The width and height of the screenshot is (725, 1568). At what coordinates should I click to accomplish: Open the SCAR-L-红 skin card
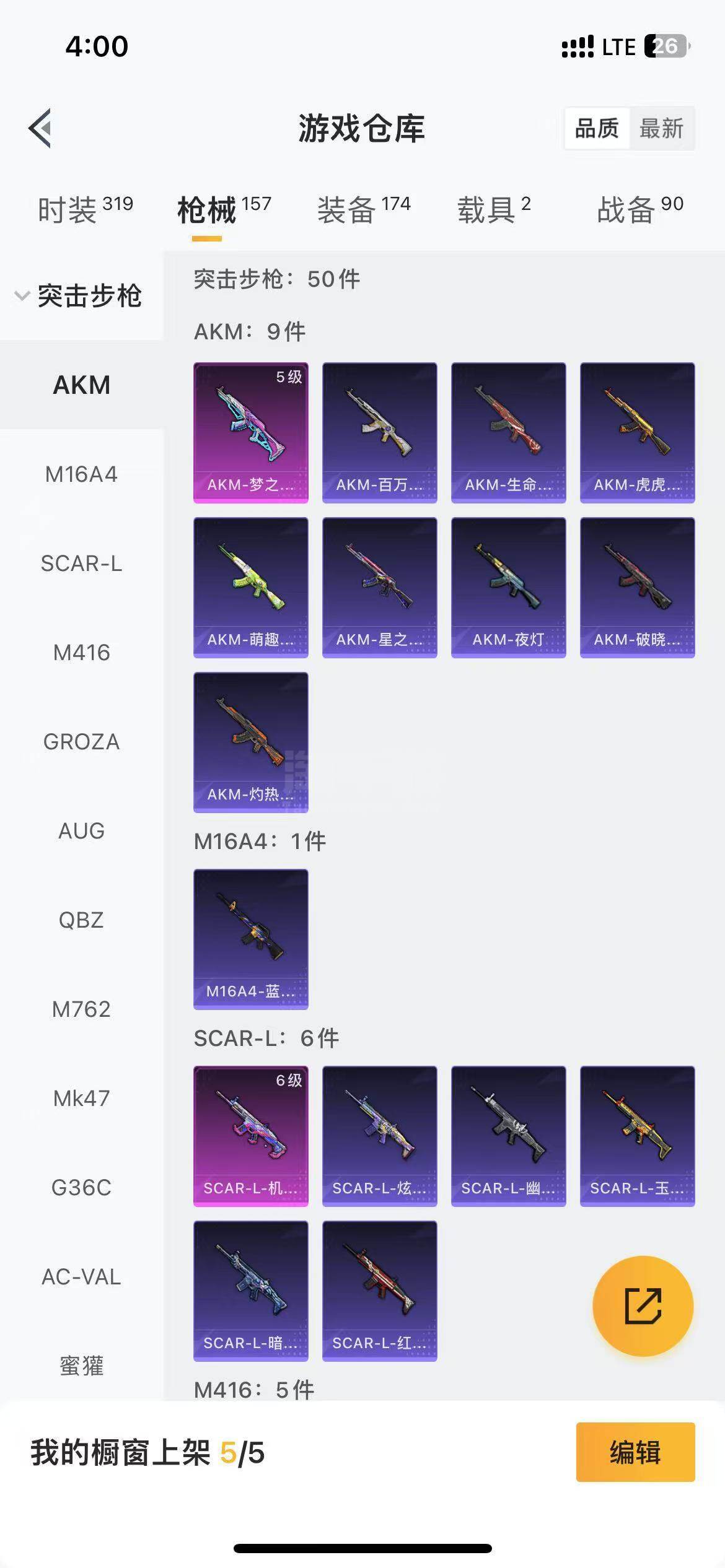click(379, 1291)
